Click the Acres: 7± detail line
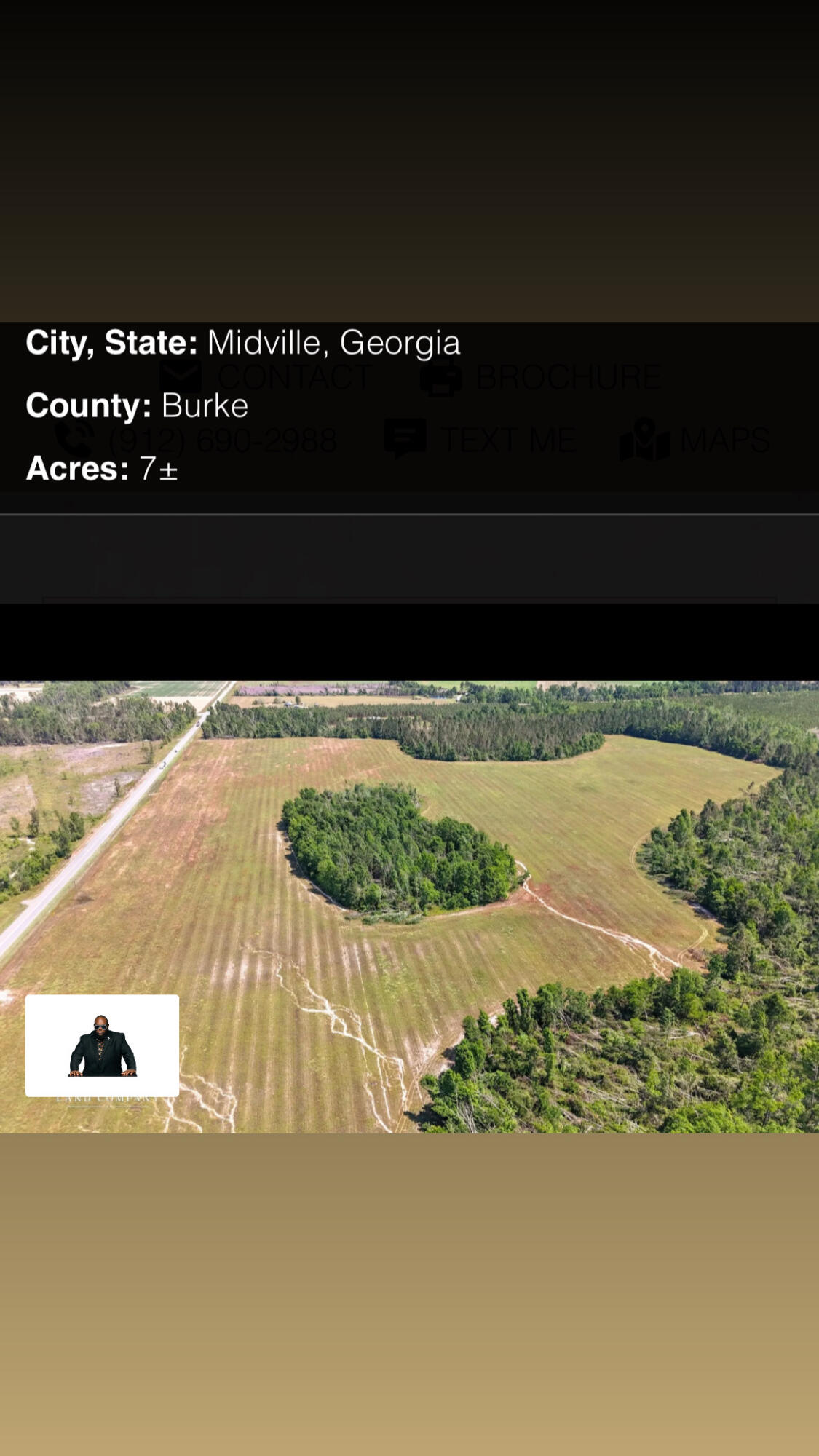This screenshot has height=1456, width=819. pyautogui.click(x=102, y=469)
